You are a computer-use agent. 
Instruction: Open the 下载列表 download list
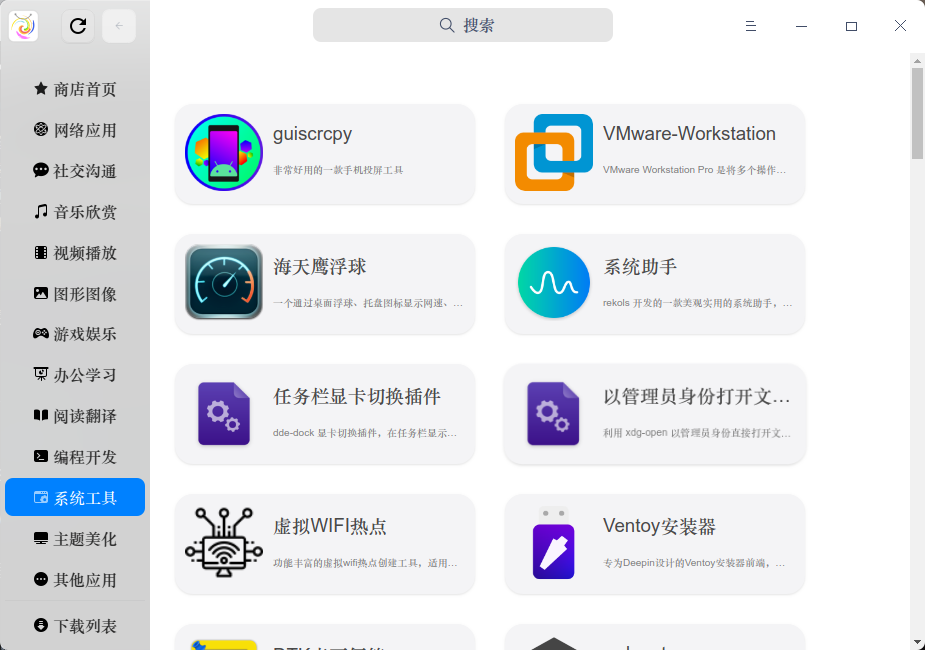click(x=75, y=626)
